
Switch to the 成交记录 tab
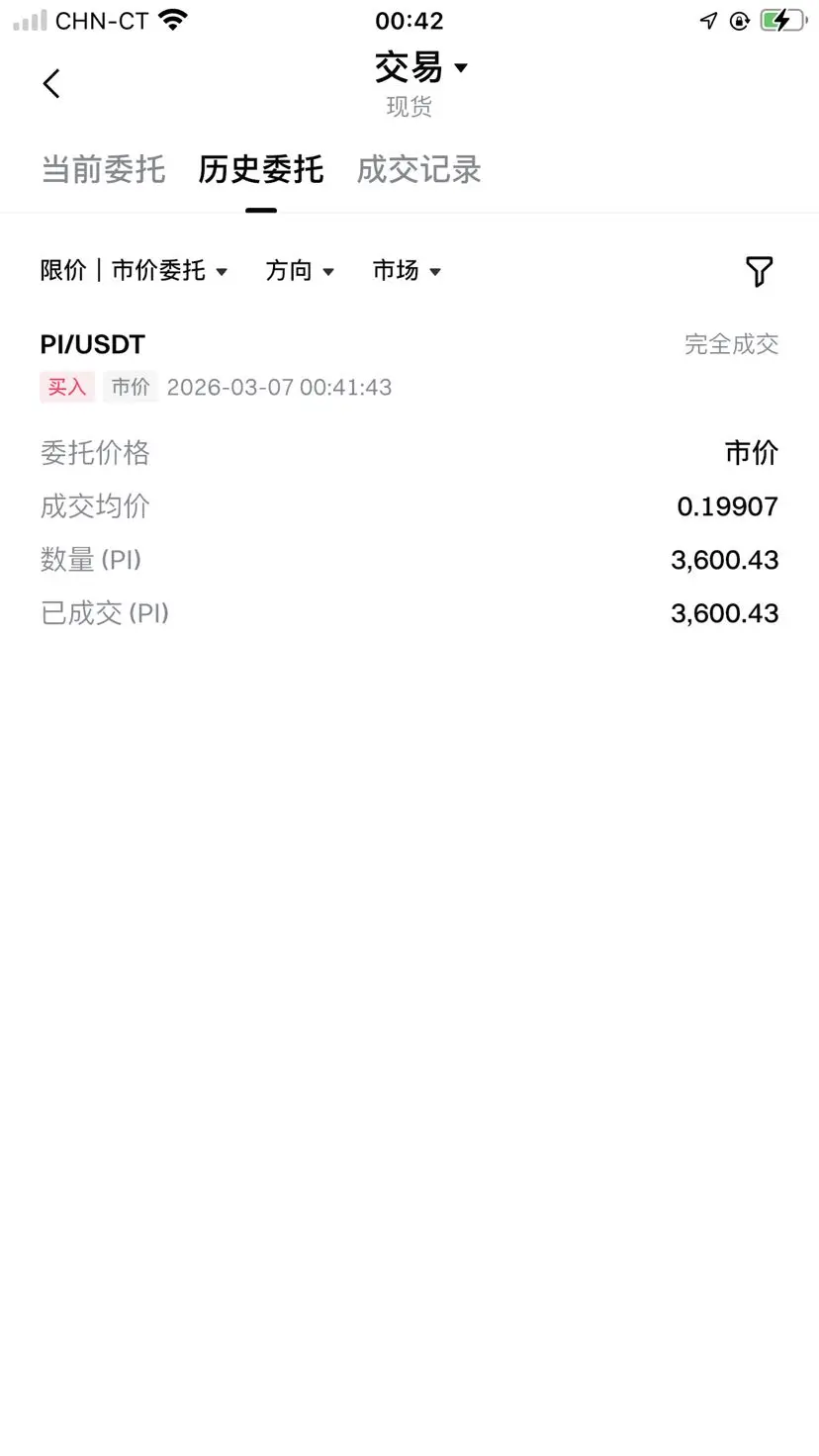(419, 169)
